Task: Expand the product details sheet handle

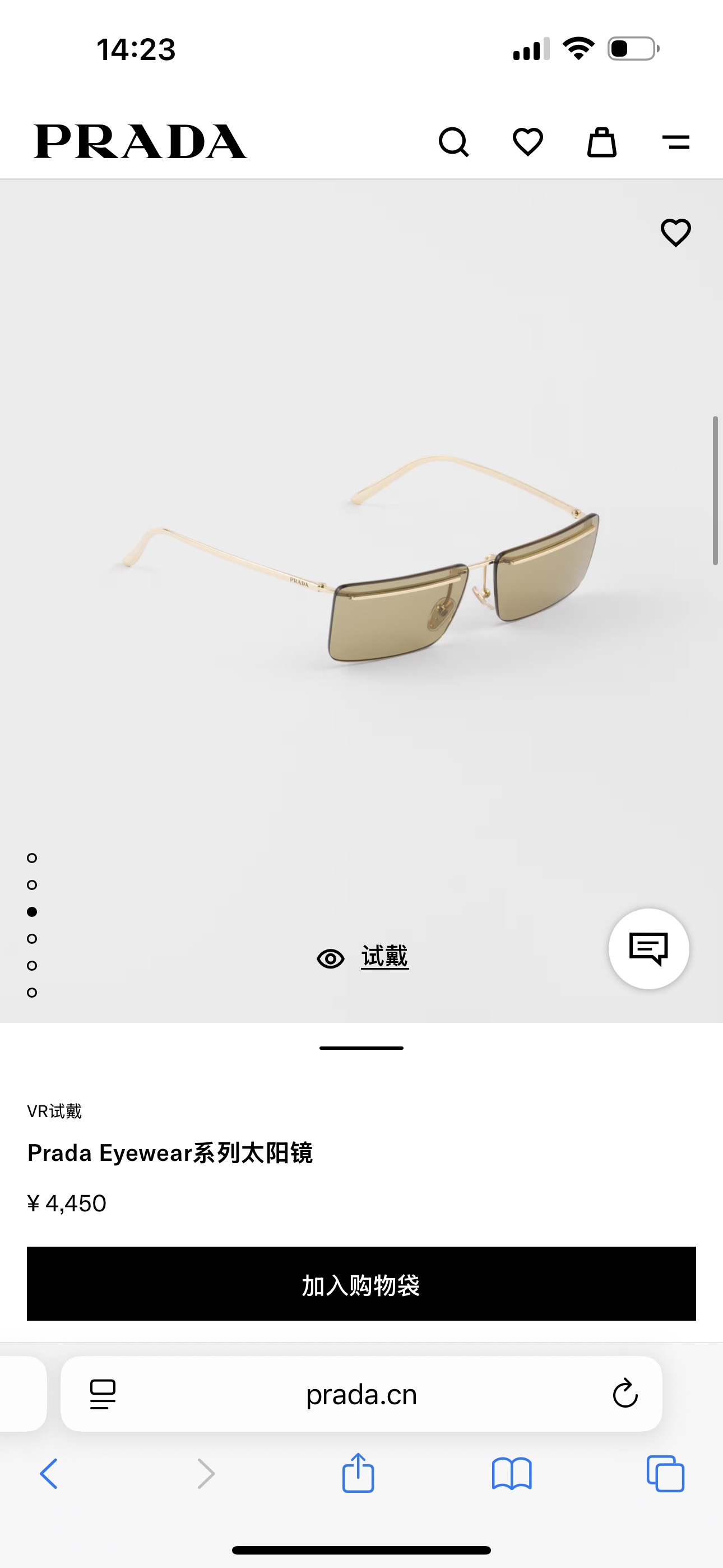Action: (x=361, y=1048)
